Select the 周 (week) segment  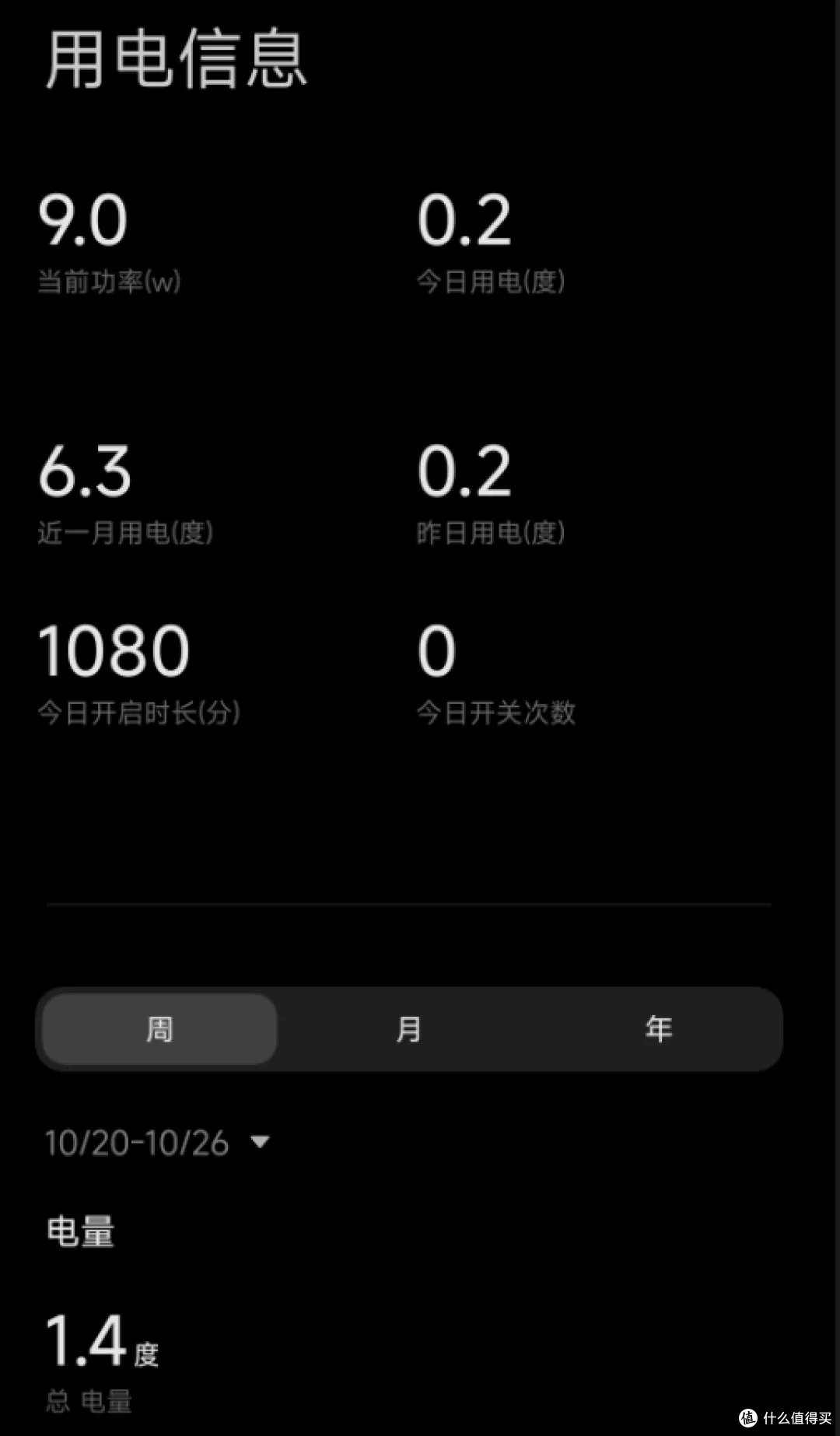(x=159, y=1028)
